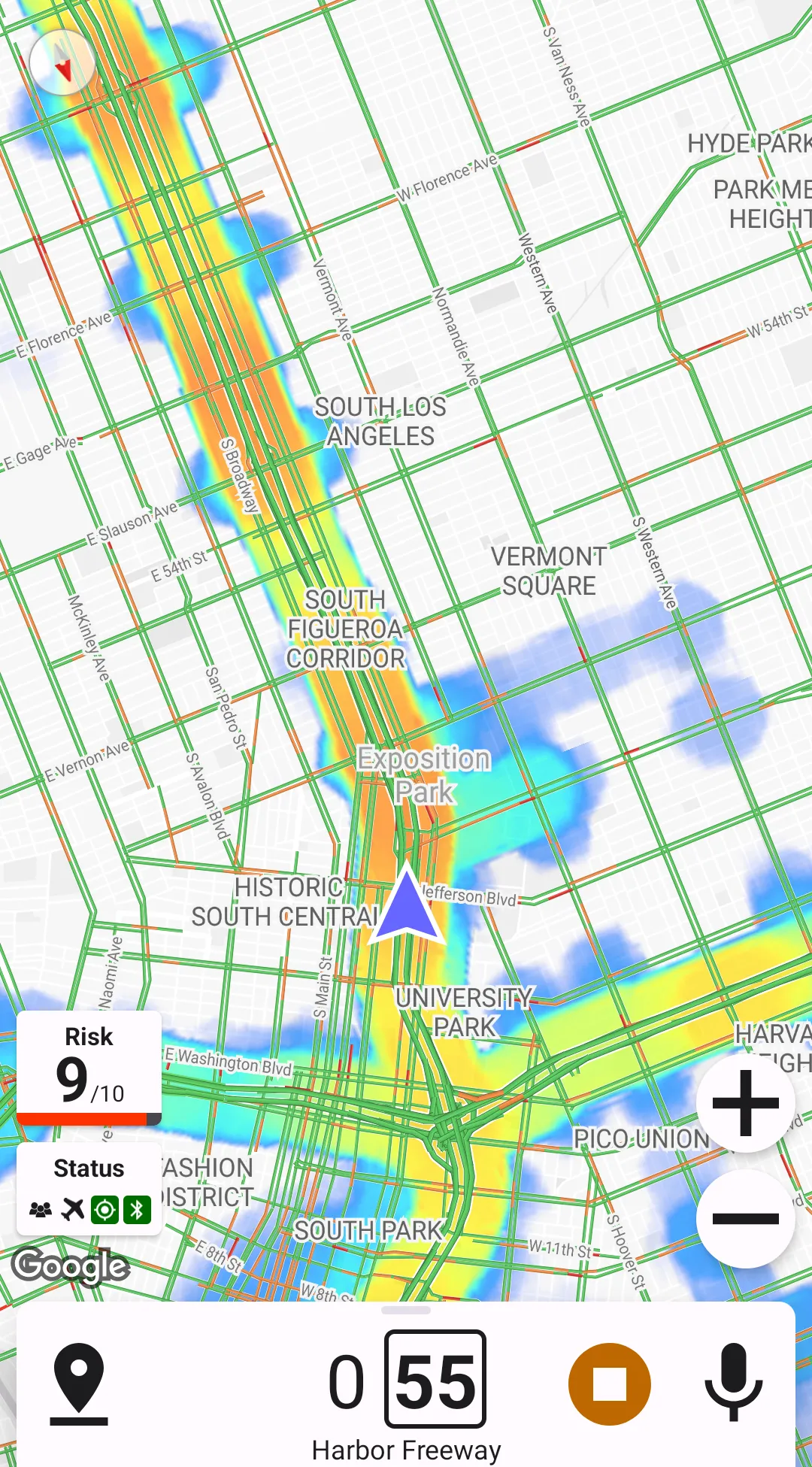This screenshot has width=812, height=1467.
Task: Zoom in with the plus button
Action: (x=745, y=1103)
